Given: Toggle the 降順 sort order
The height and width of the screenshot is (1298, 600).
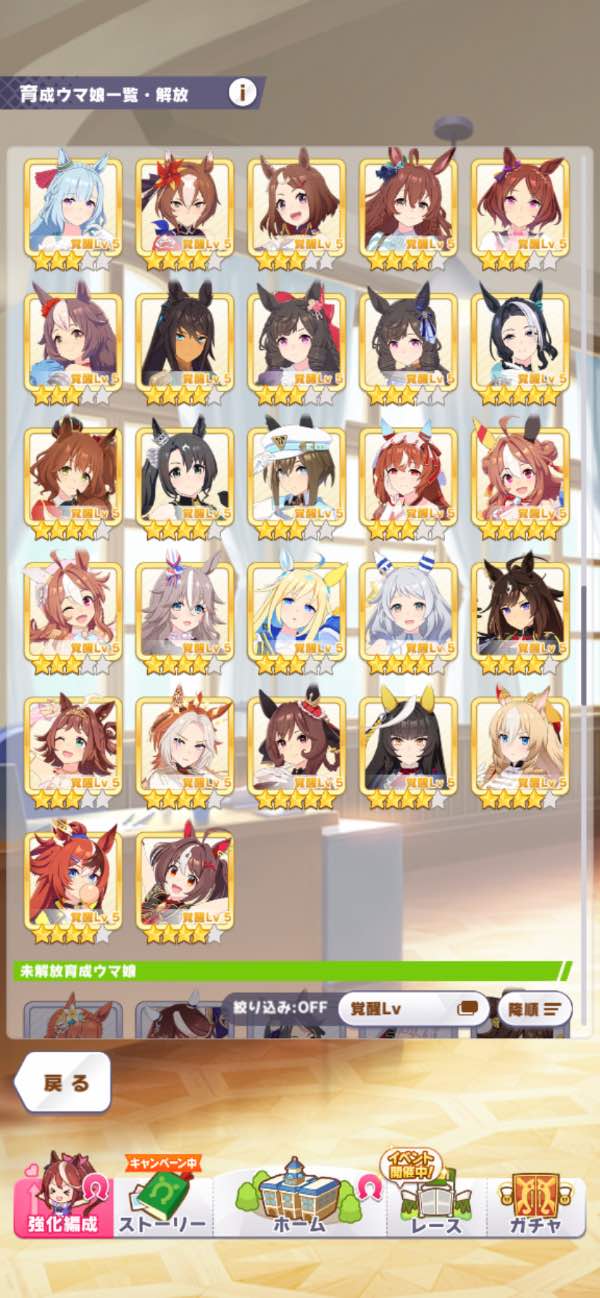Looking at the screenshot, I should [534, 1008].
